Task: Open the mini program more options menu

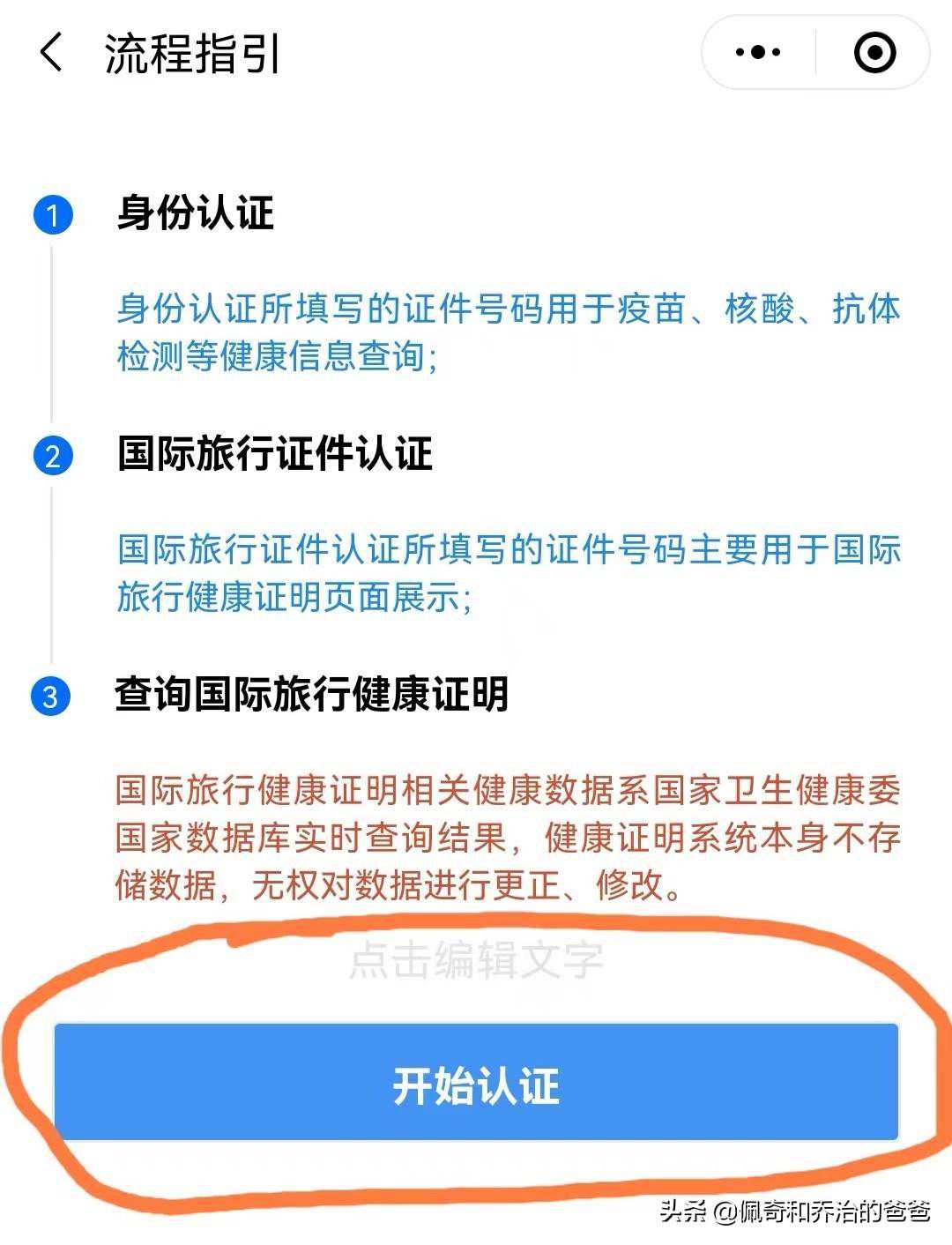Action: tap(758, 53)
